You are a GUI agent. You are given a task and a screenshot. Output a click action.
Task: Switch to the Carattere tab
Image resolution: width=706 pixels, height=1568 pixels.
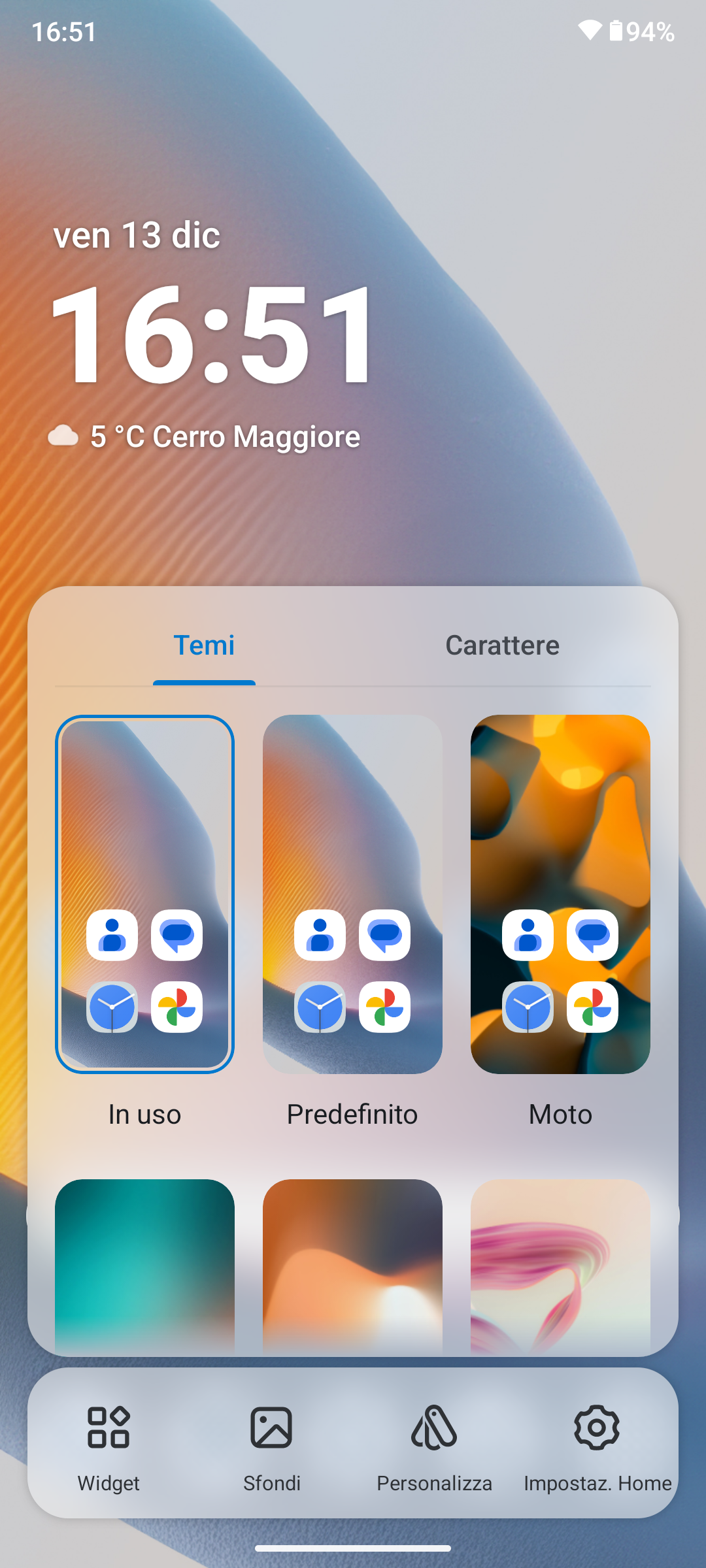(x=502, y=645)
